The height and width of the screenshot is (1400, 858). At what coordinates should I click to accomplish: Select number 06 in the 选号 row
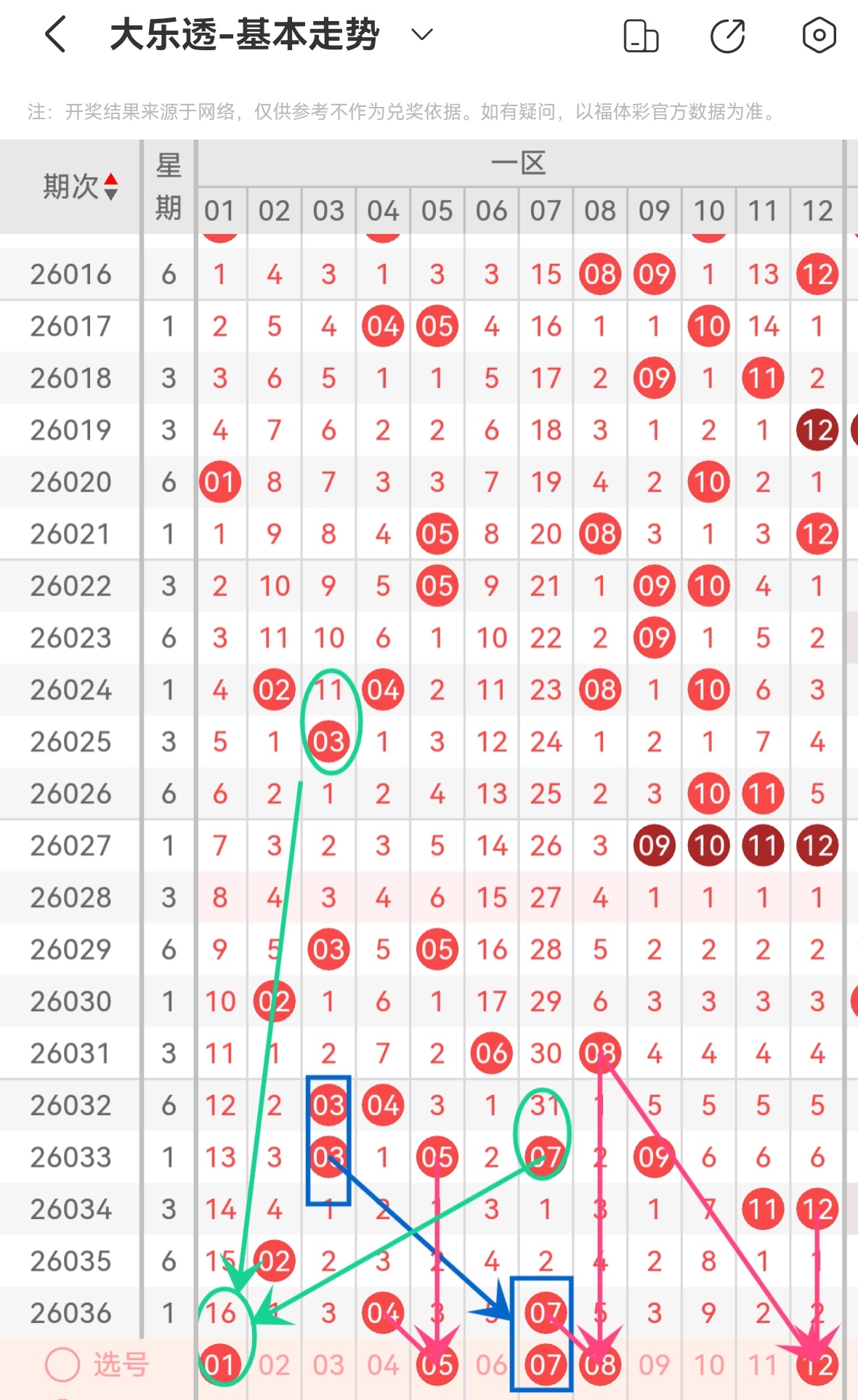491,1365
